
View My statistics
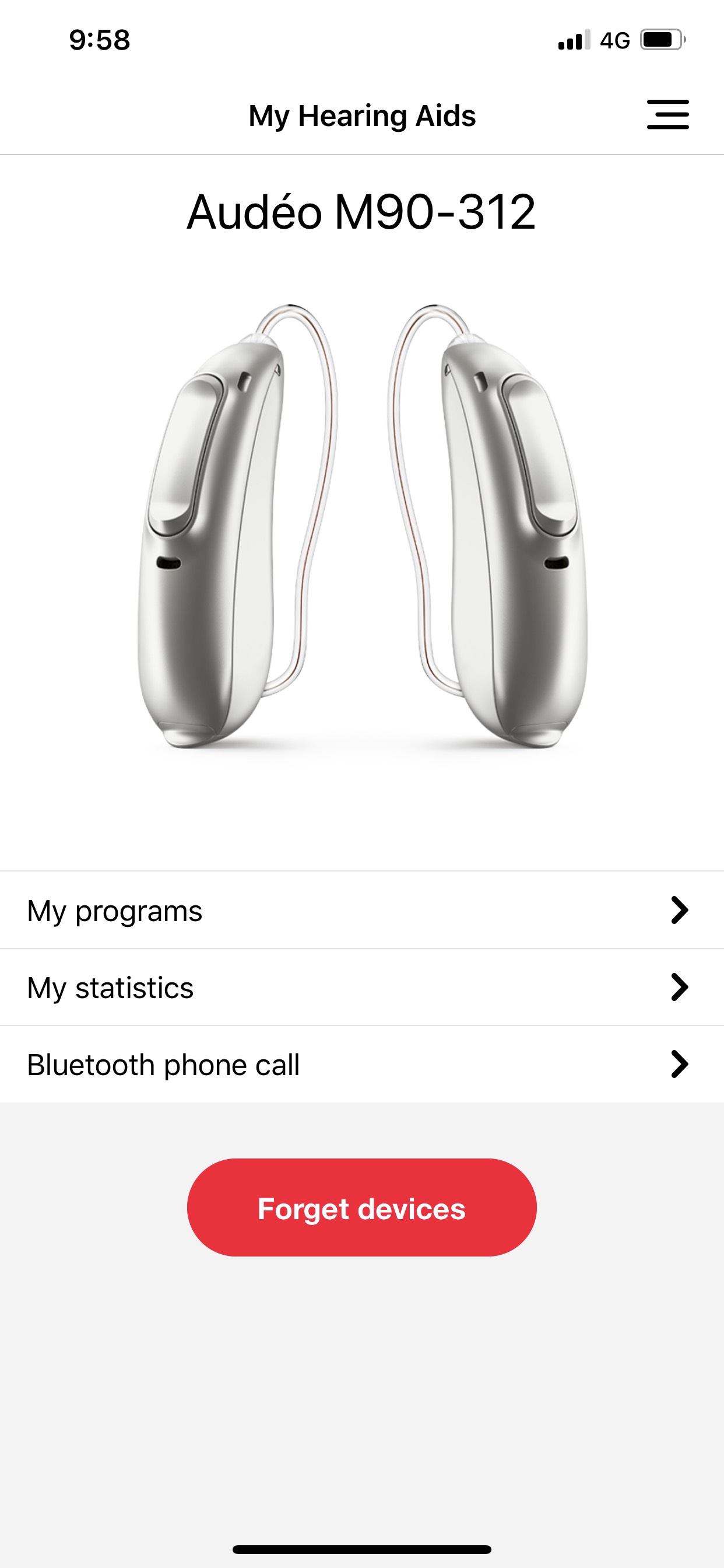tap(362, 986)
